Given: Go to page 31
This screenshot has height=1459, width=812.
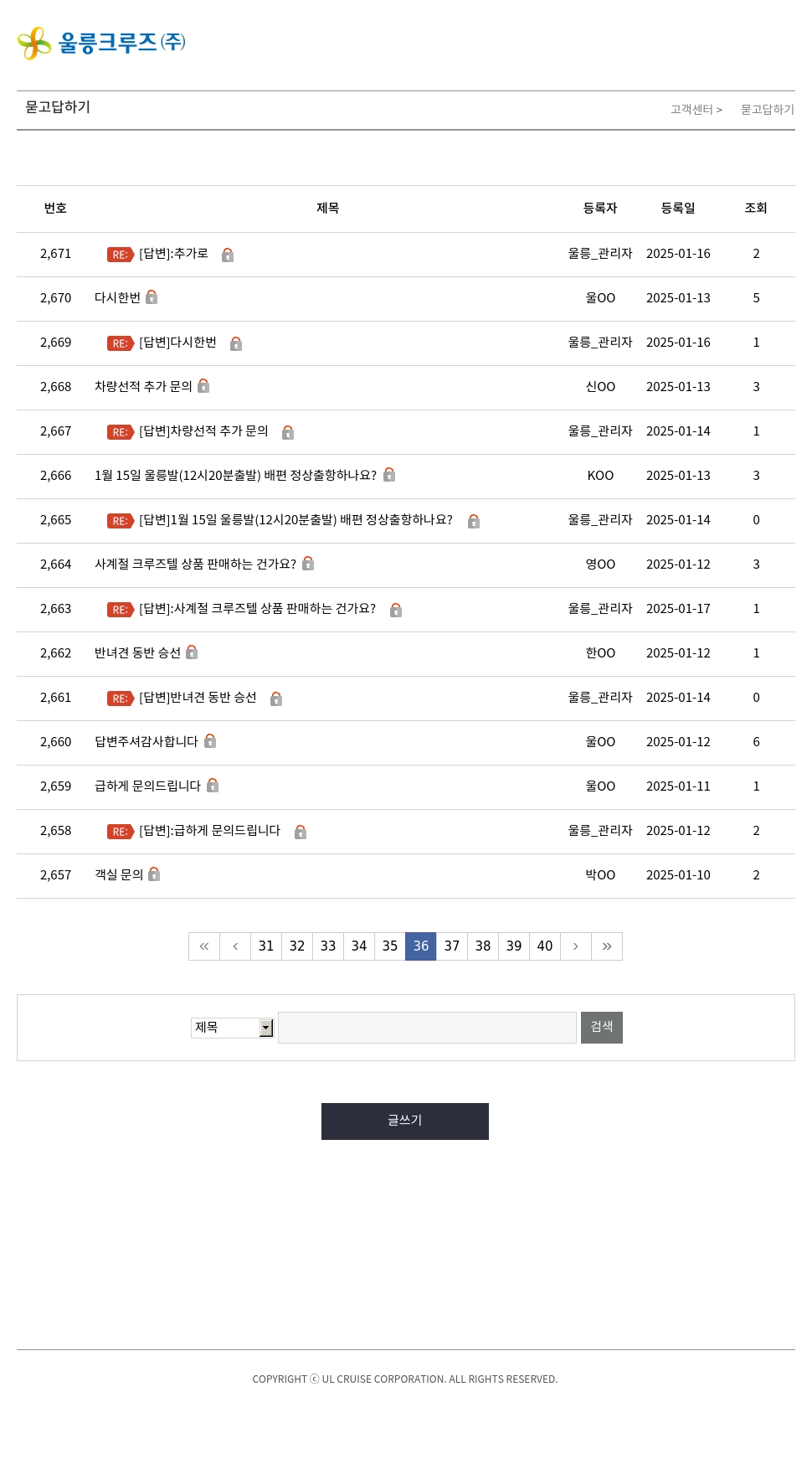Looking at the screenshot, I should click(x=266, y=946).
